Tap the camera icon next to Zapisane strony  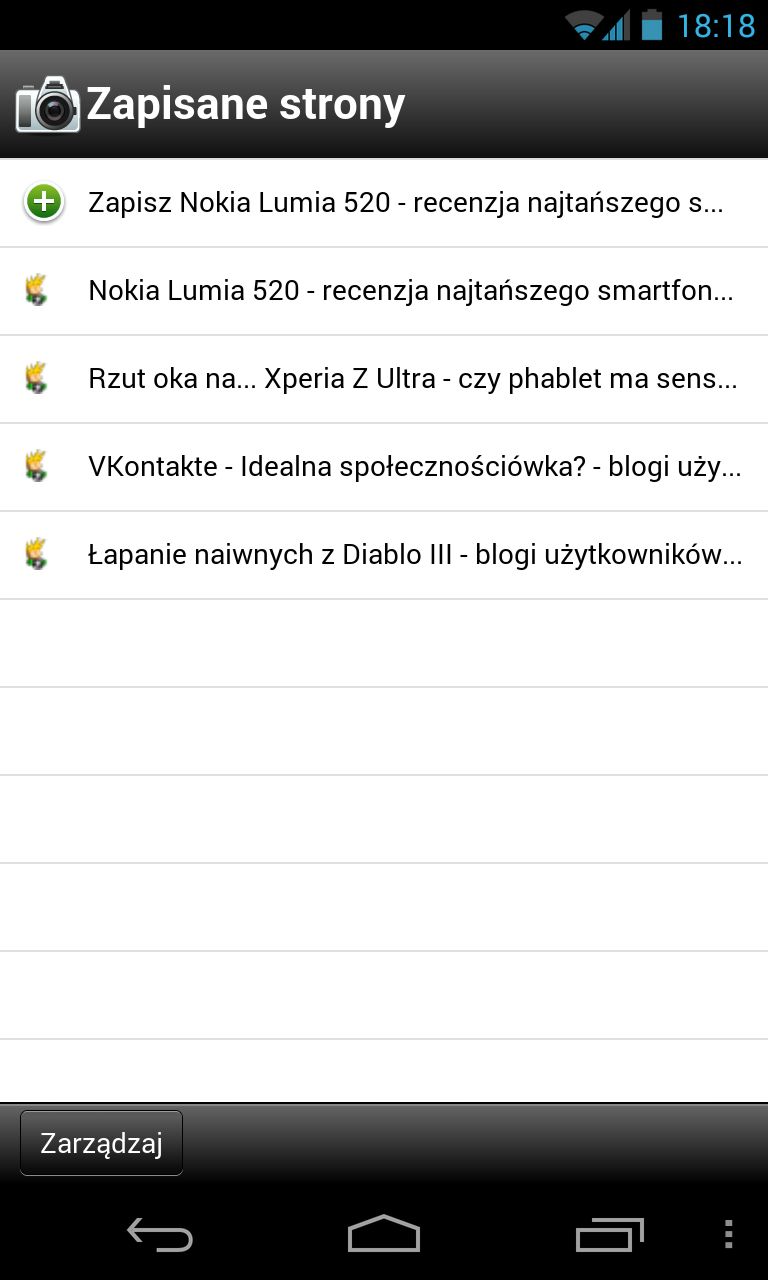(47, 104)
